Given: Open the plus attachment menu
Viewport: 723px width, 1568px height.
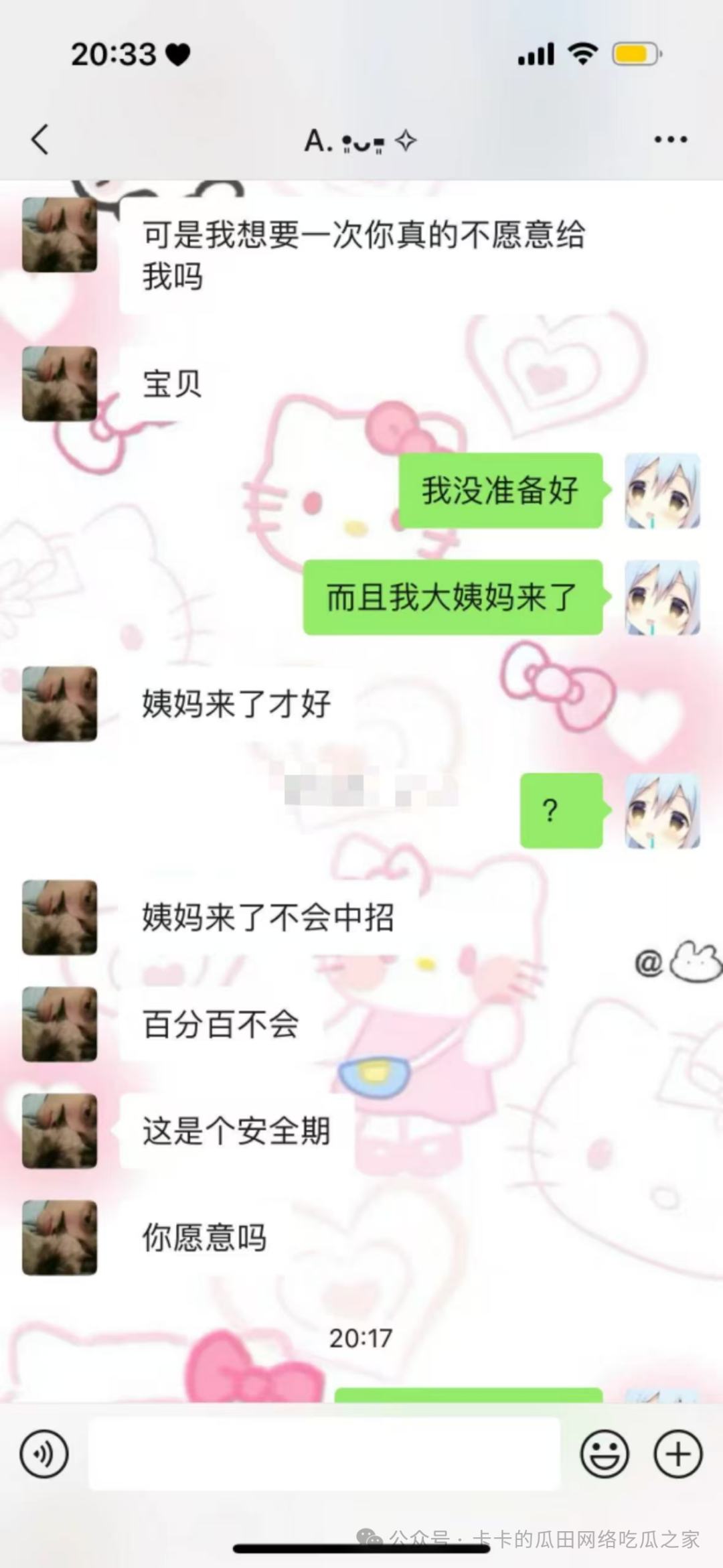Looking at the screenshot, I should click(x=677, y=1453).
